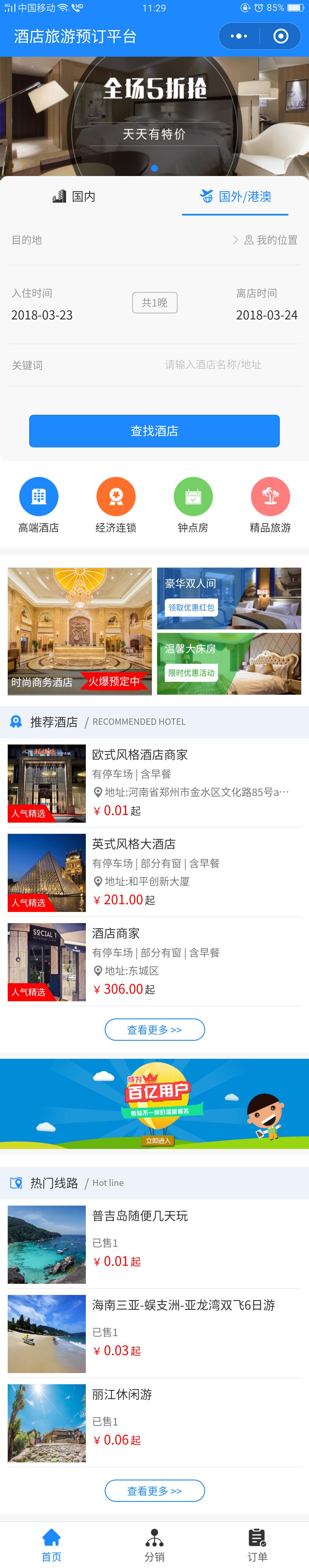Tap the 查找酒店 button
Screen dimensions: 309x1568
click(154, 431)
